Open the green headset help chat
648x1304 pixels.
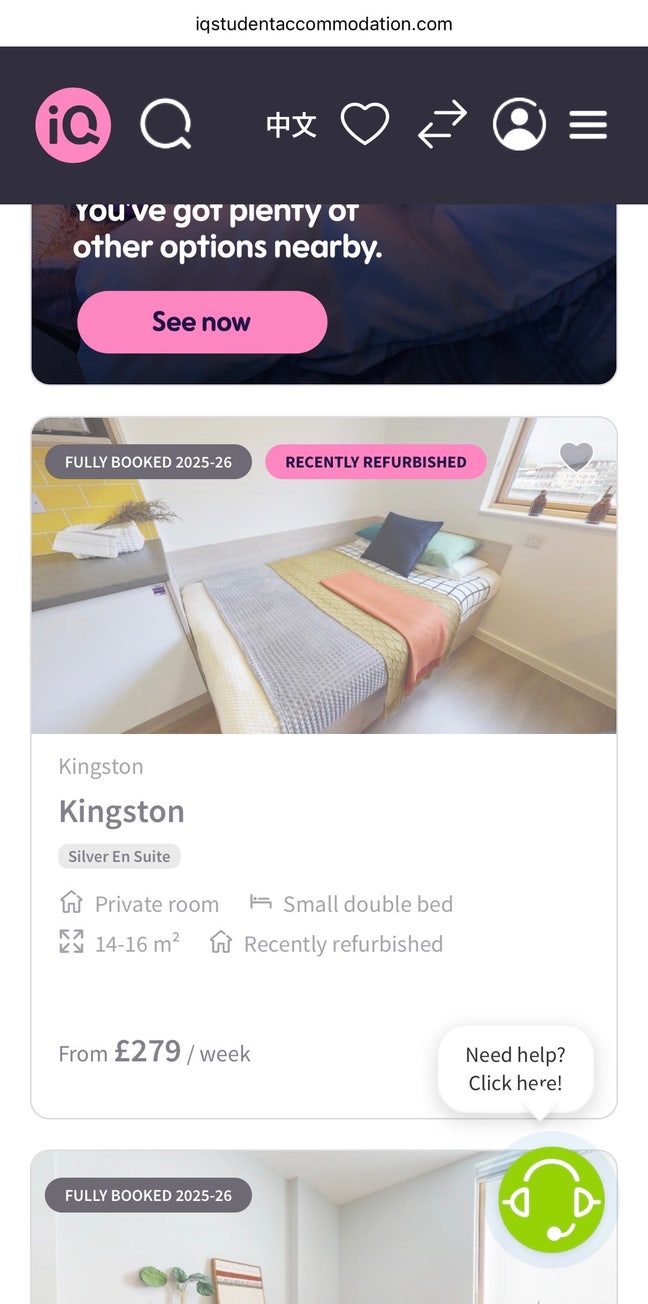(x=551, y=1200)
